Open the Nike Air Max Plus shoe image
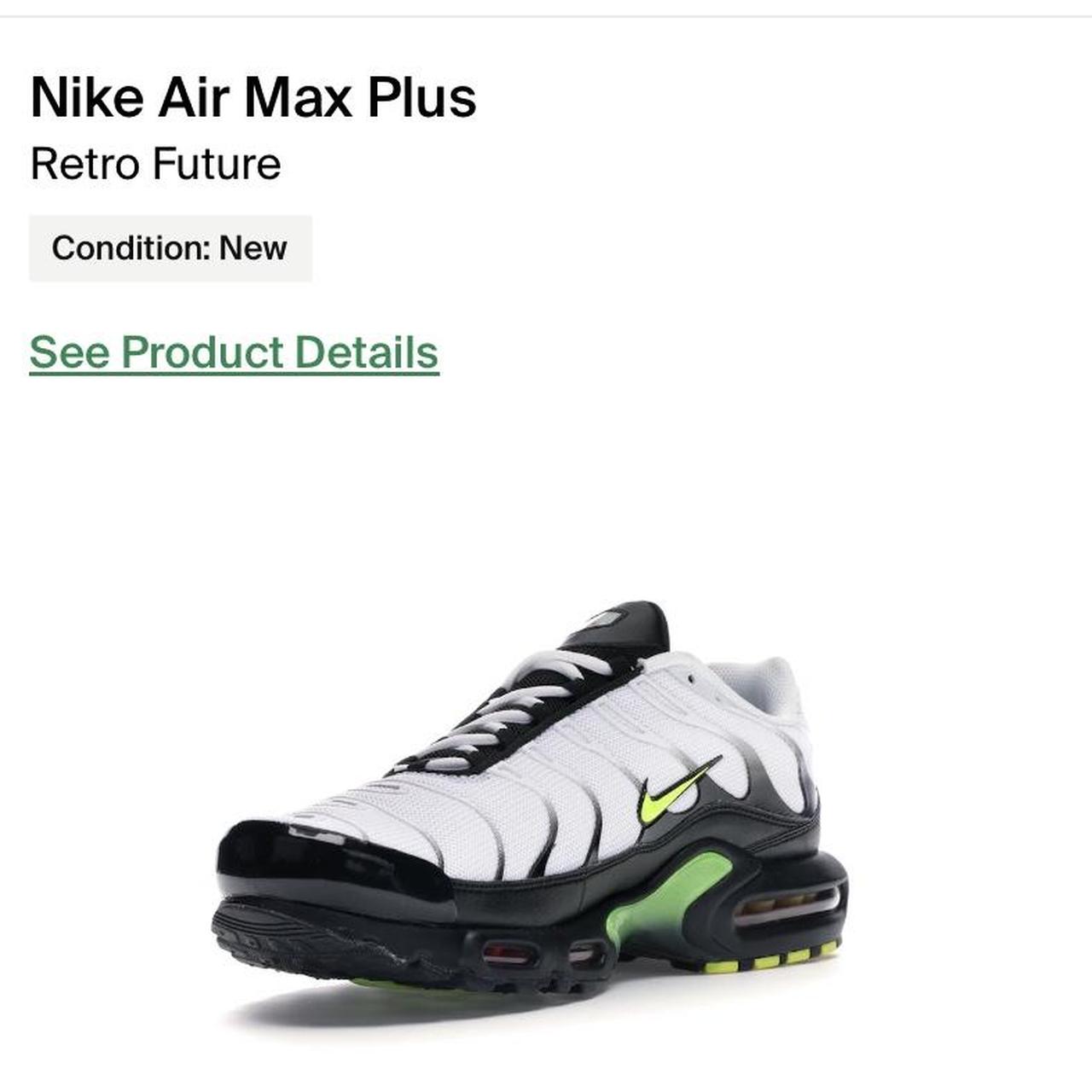Viewport: 1092px width, 1092px height. click(x=529, y=810)
